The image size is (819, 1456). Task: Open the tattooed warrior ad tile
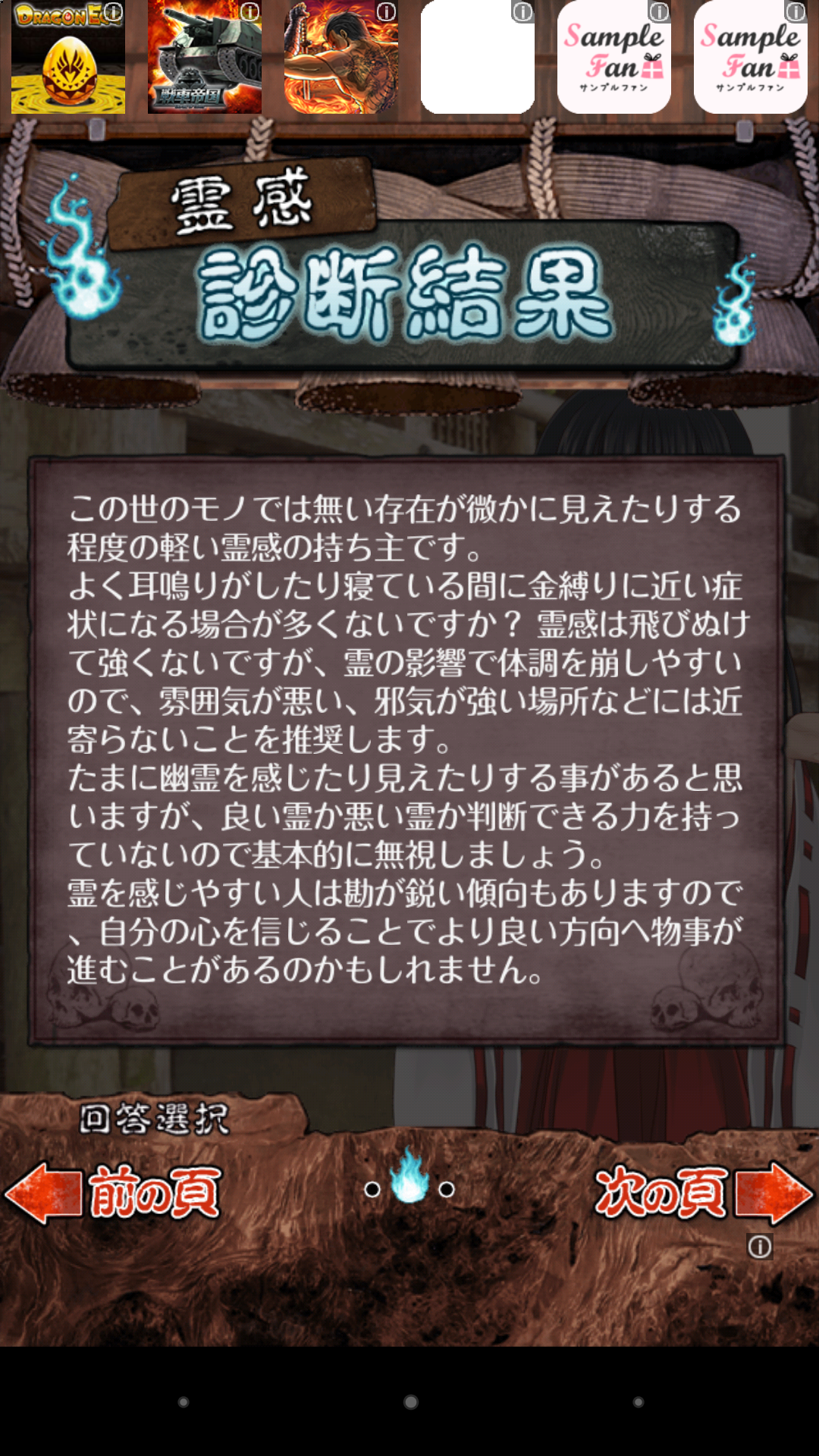click(x=341, y=58)
